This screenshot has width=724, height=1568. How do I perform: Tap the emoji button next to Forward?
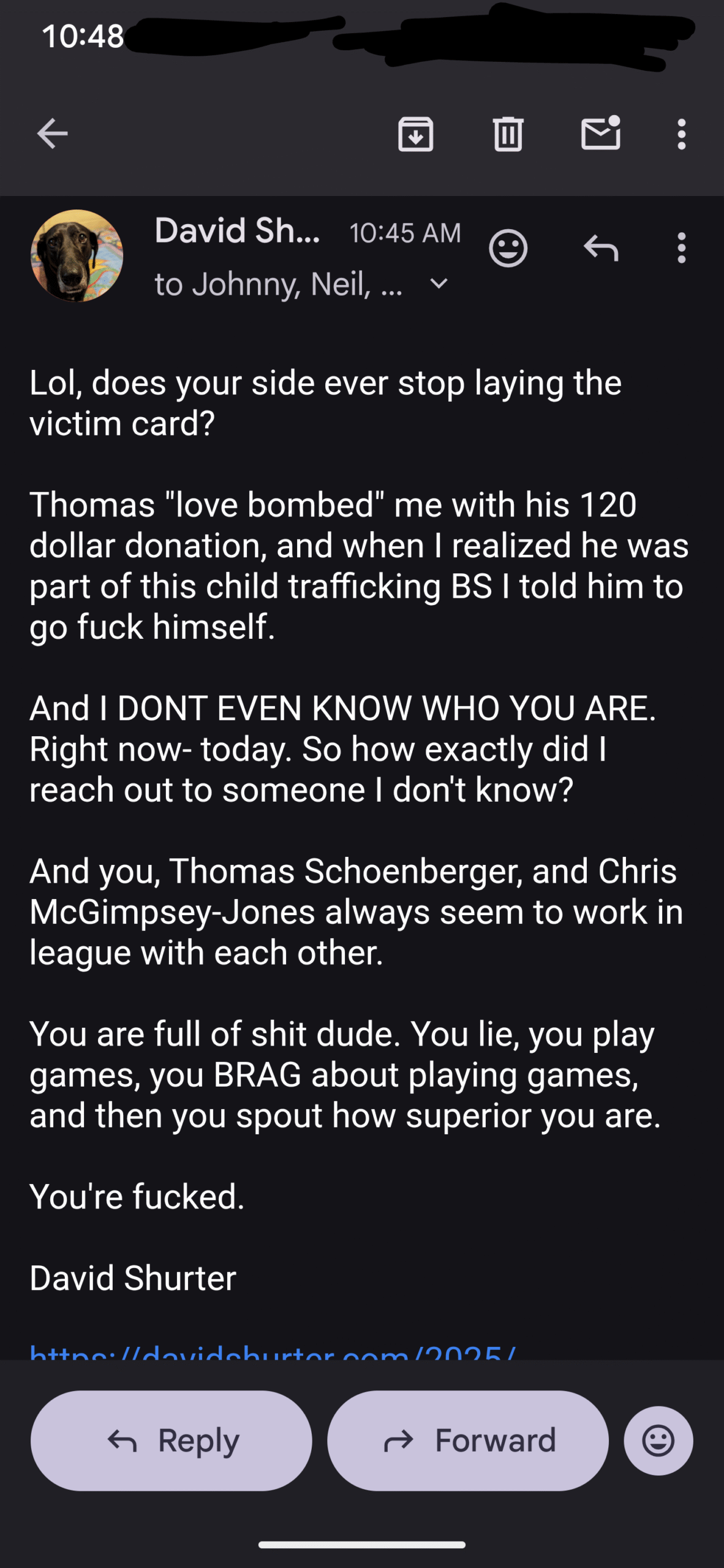(658, 1441)
